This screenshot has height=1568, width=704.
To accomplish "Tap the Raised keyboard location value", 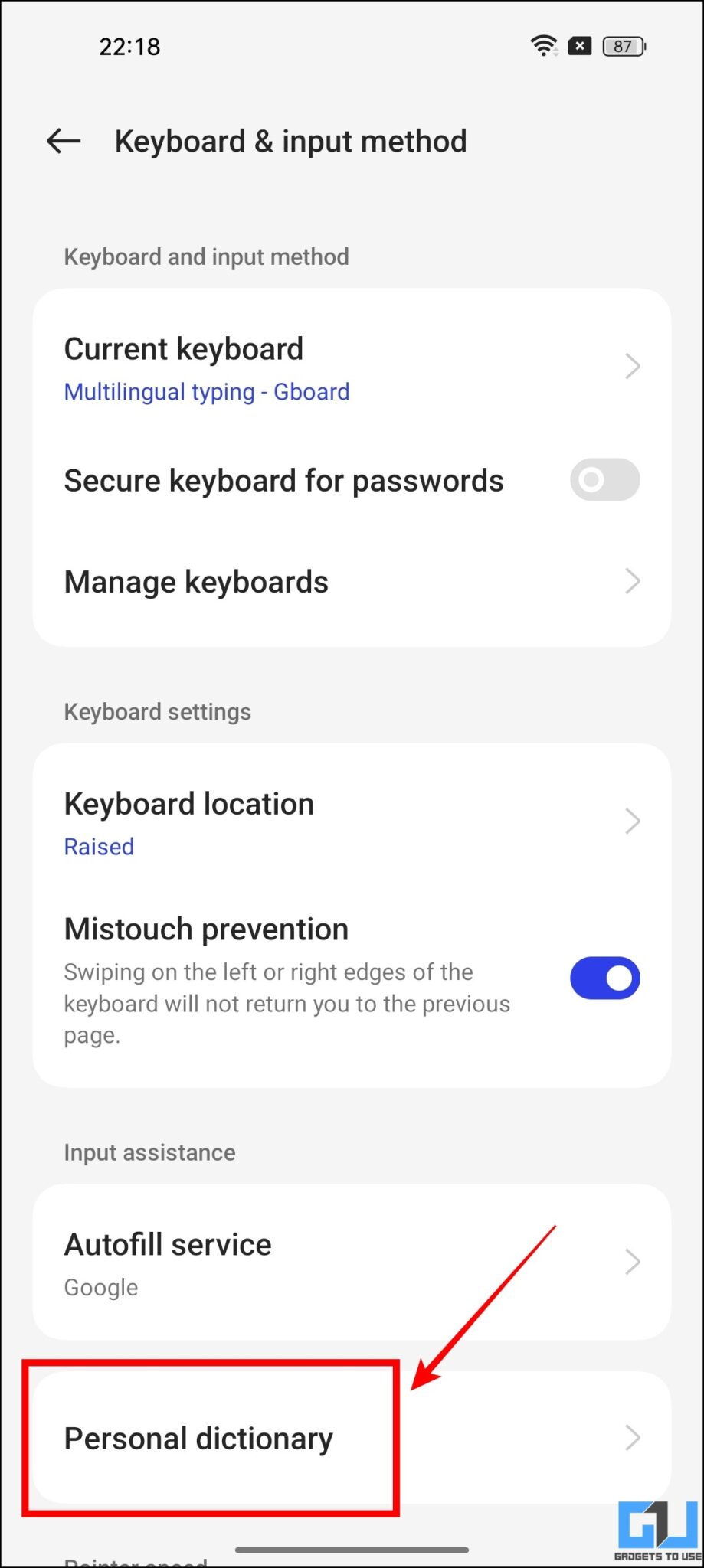I will 99,846.
